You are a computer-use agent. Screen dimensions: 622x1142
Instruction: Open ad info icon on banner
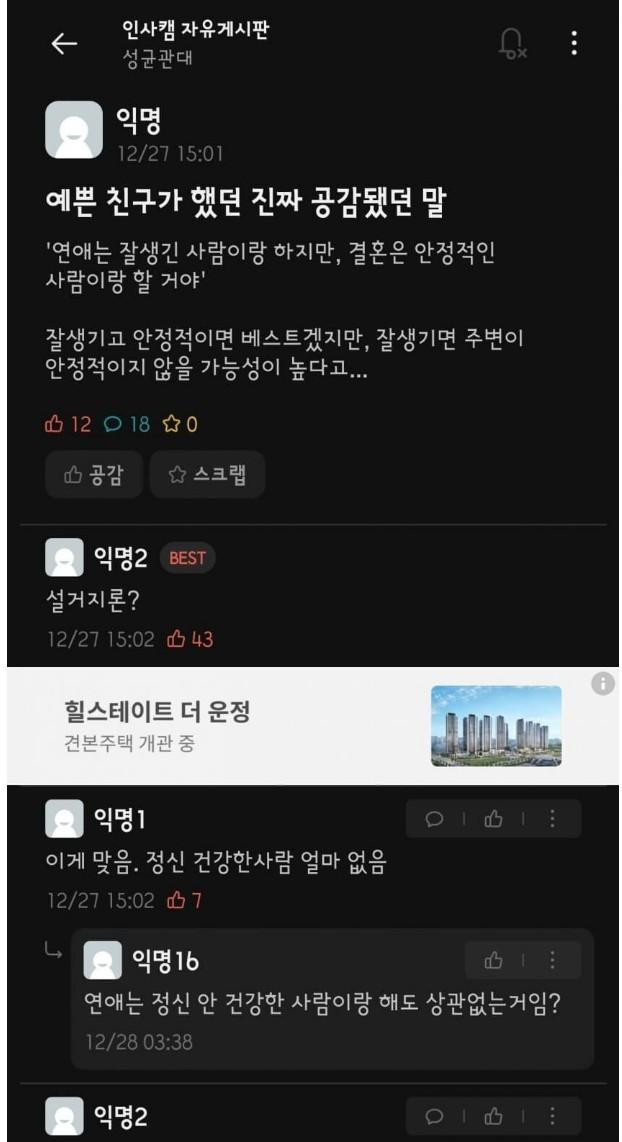coord(602,684)
